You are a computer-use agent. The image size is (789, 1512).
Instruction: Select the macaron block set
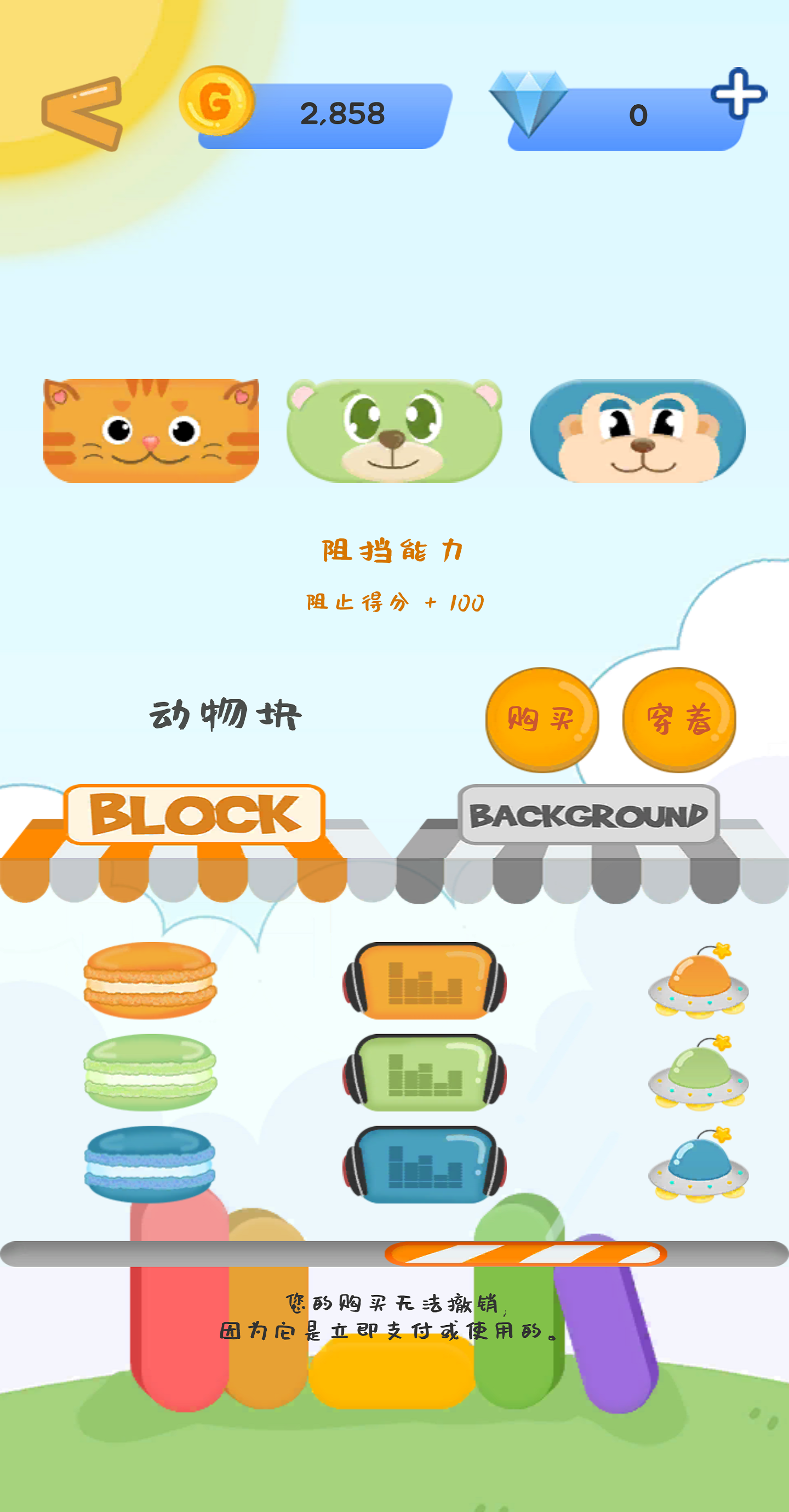[150, 1072]
